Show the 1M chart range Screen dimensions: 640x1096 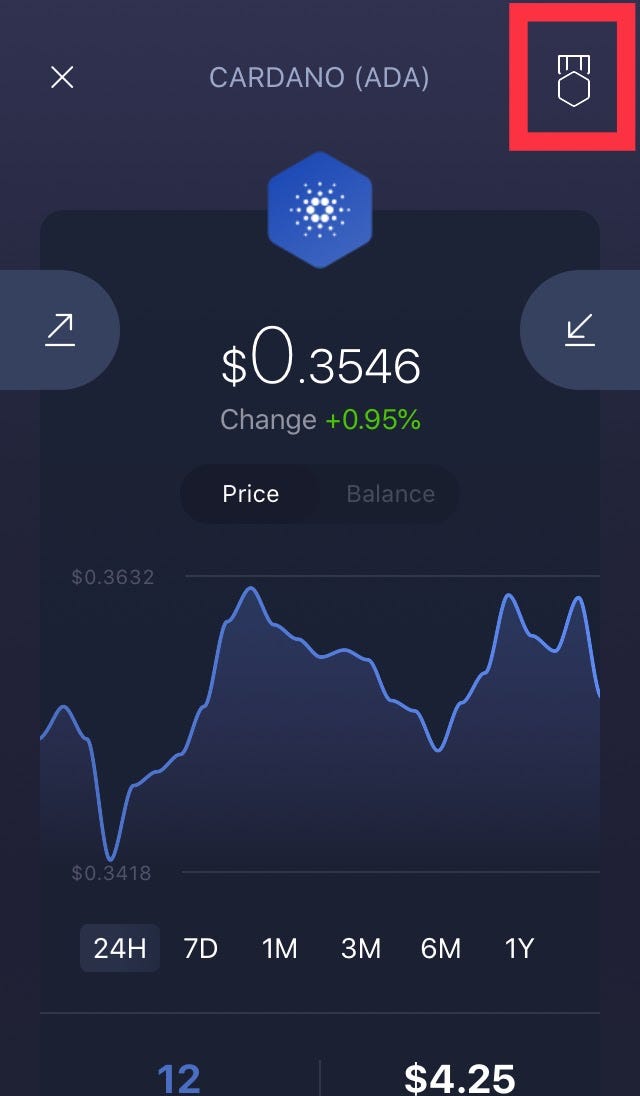280,948
